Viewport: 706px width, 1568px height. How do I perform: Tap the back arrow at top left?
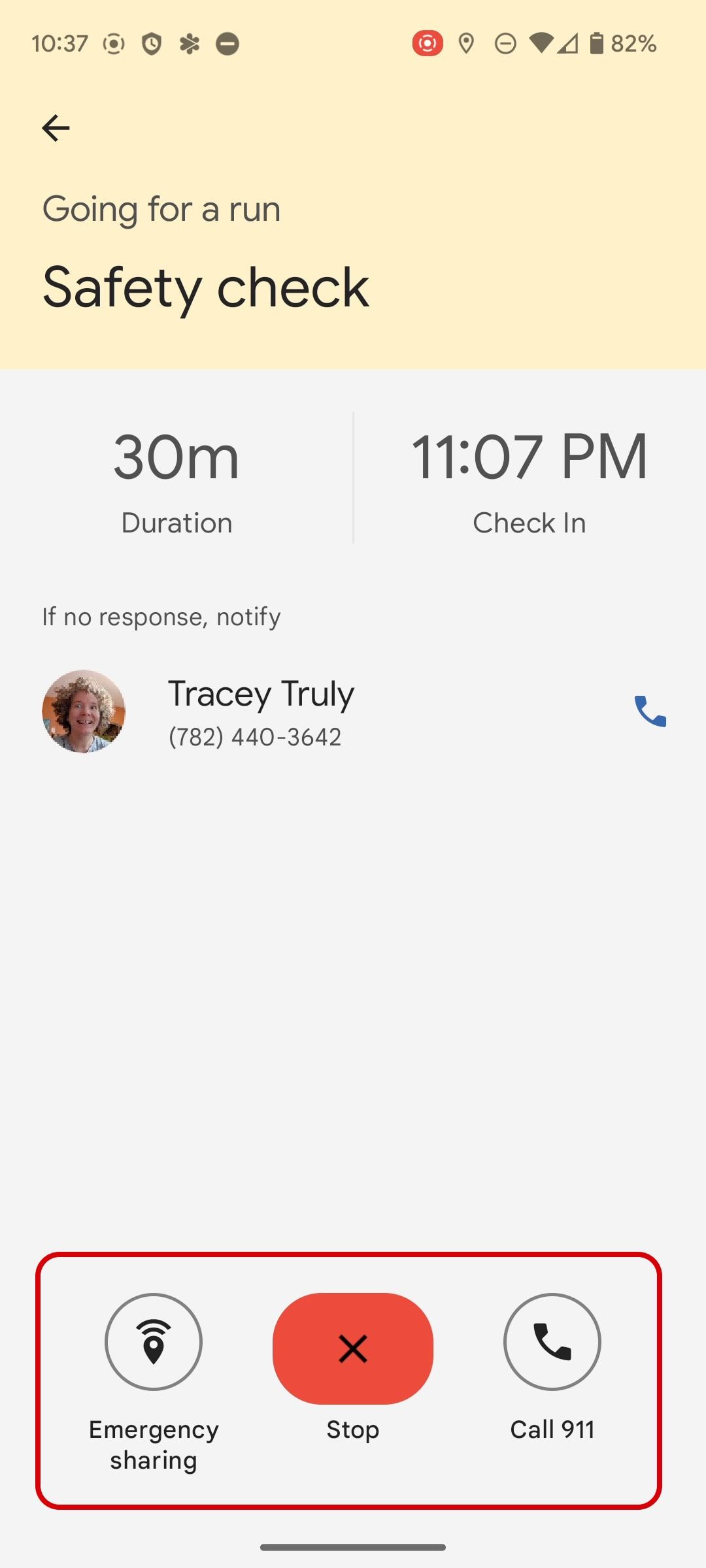(56, 127)
